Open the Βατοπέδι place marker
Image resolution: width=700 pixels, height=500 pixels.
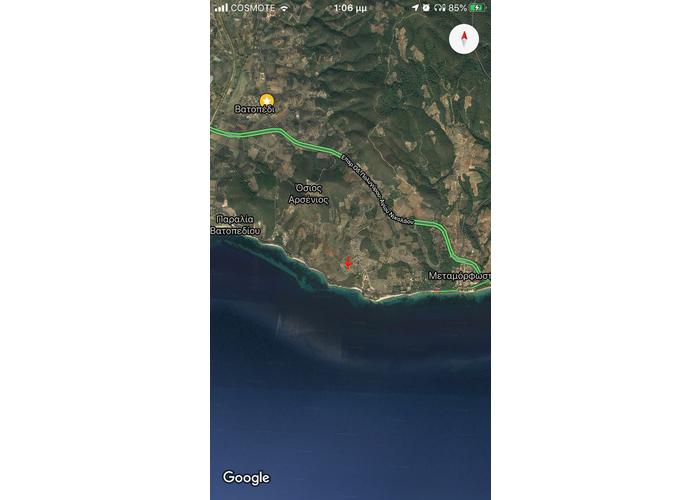267,100
